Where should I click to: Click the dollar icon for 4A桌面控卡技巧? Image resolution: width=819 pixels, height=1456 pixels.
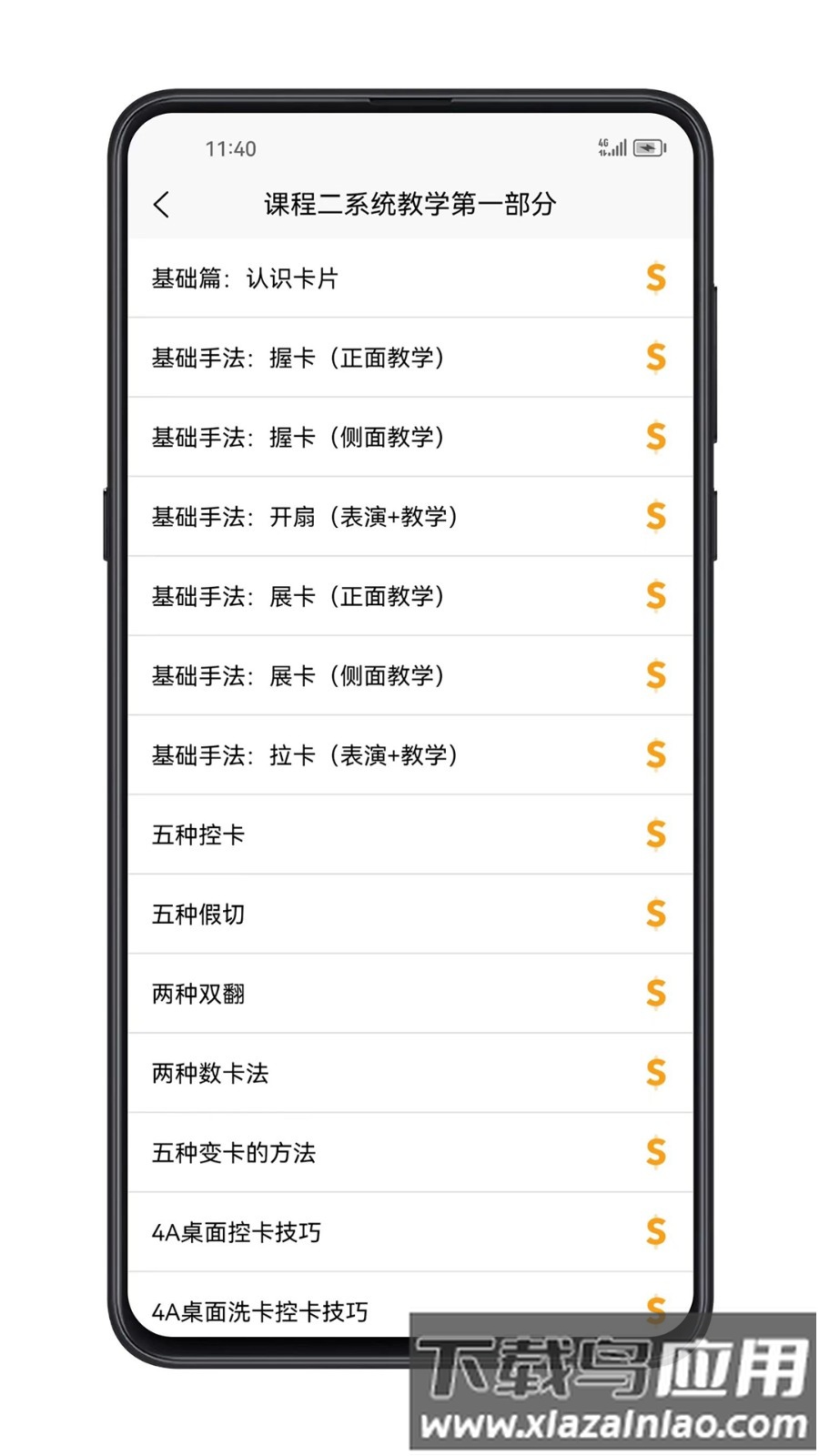coord(656,1232)
